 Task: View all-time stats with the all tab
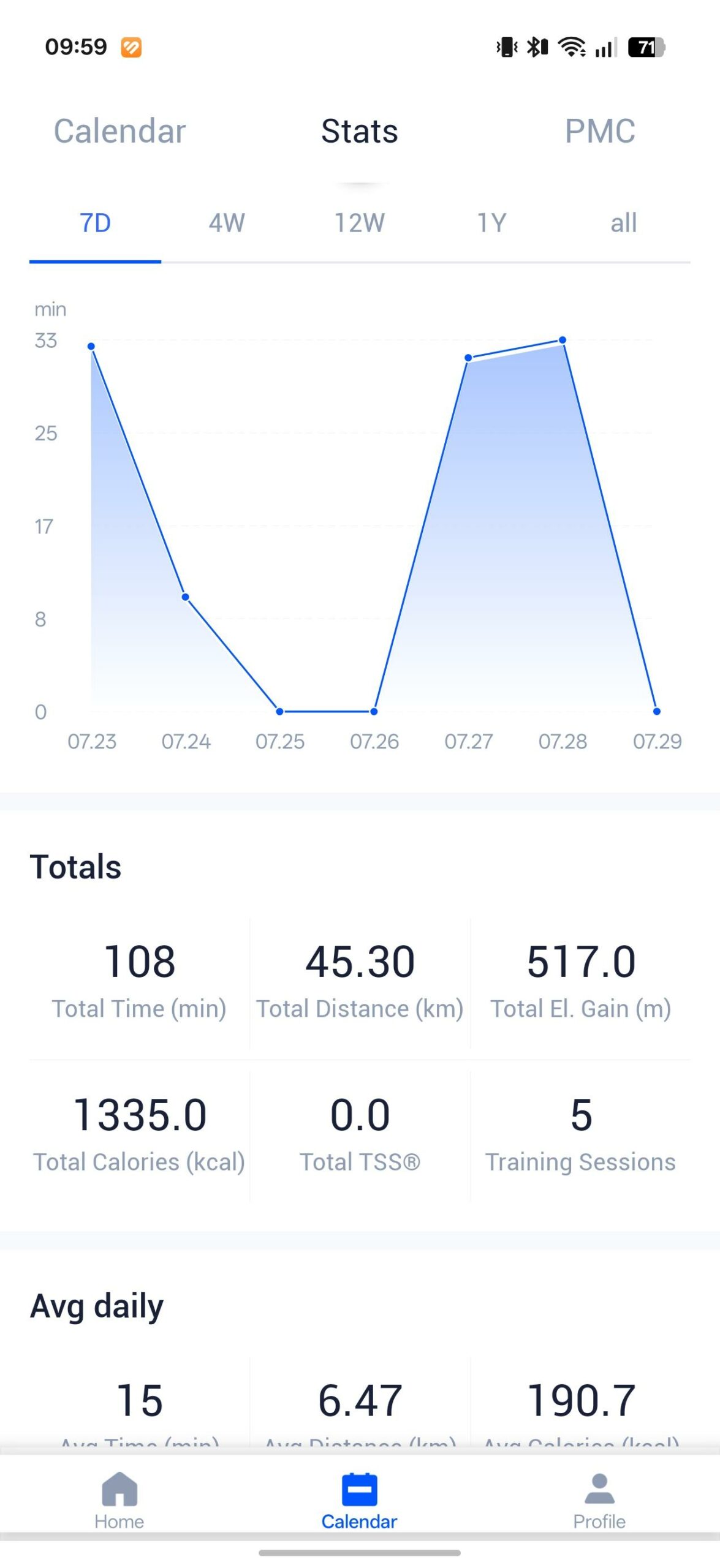[x=624, y=223]
